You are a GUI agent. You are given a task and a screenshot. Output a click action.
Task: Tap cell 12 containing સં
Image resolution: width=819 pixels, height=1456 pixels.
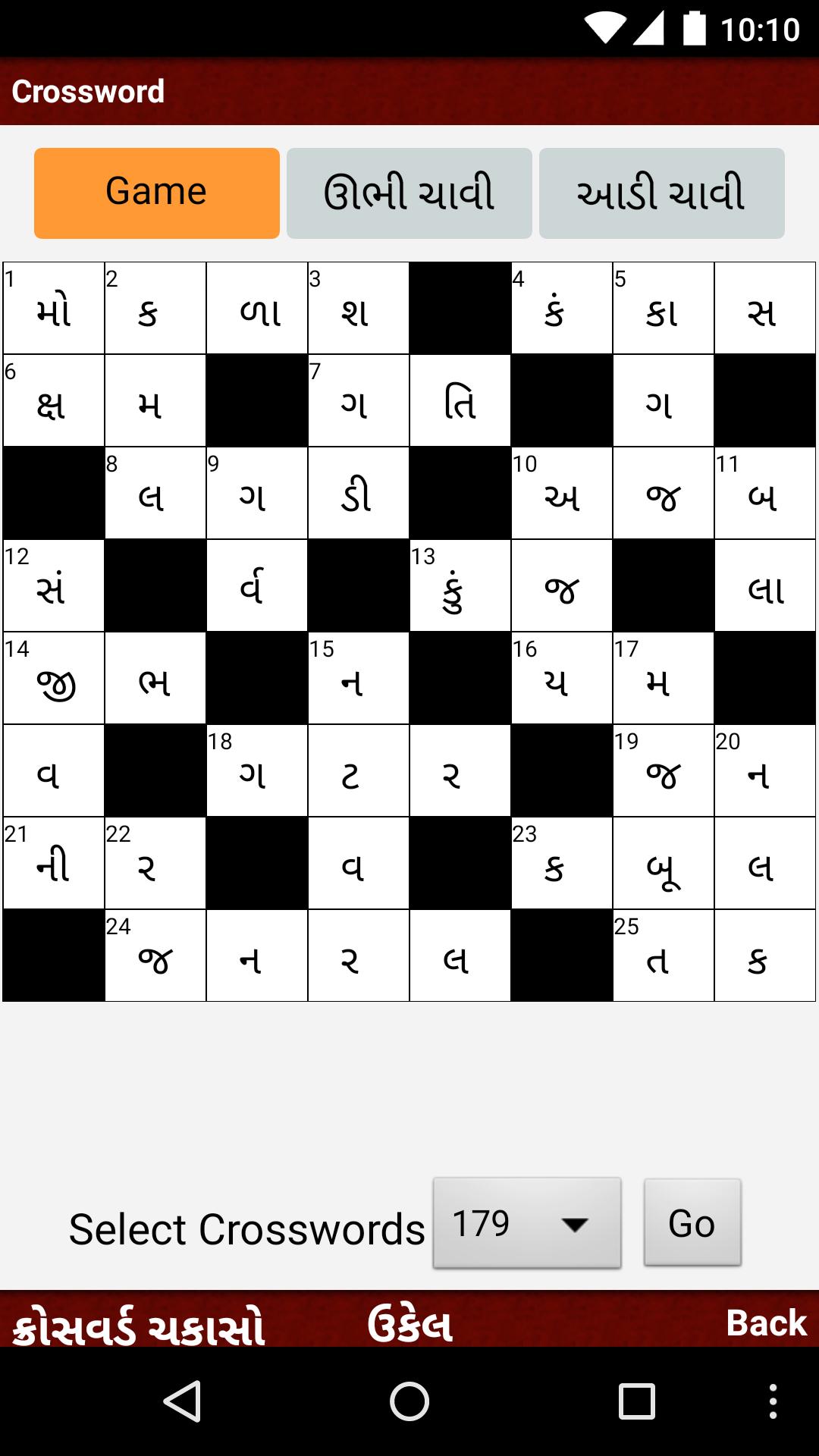point(53,585)
